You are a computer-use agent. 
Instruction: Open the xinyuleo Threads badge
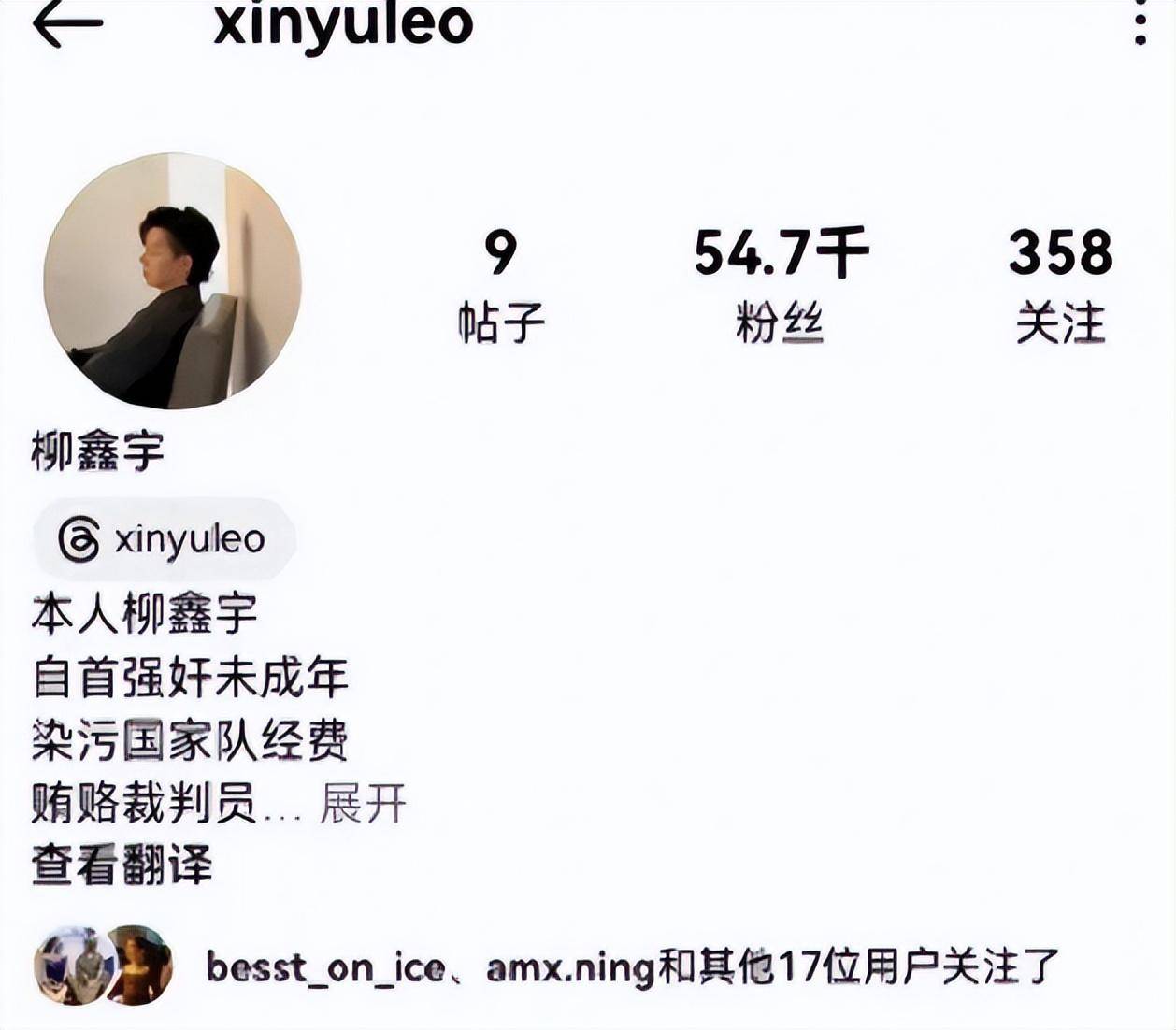164,539
